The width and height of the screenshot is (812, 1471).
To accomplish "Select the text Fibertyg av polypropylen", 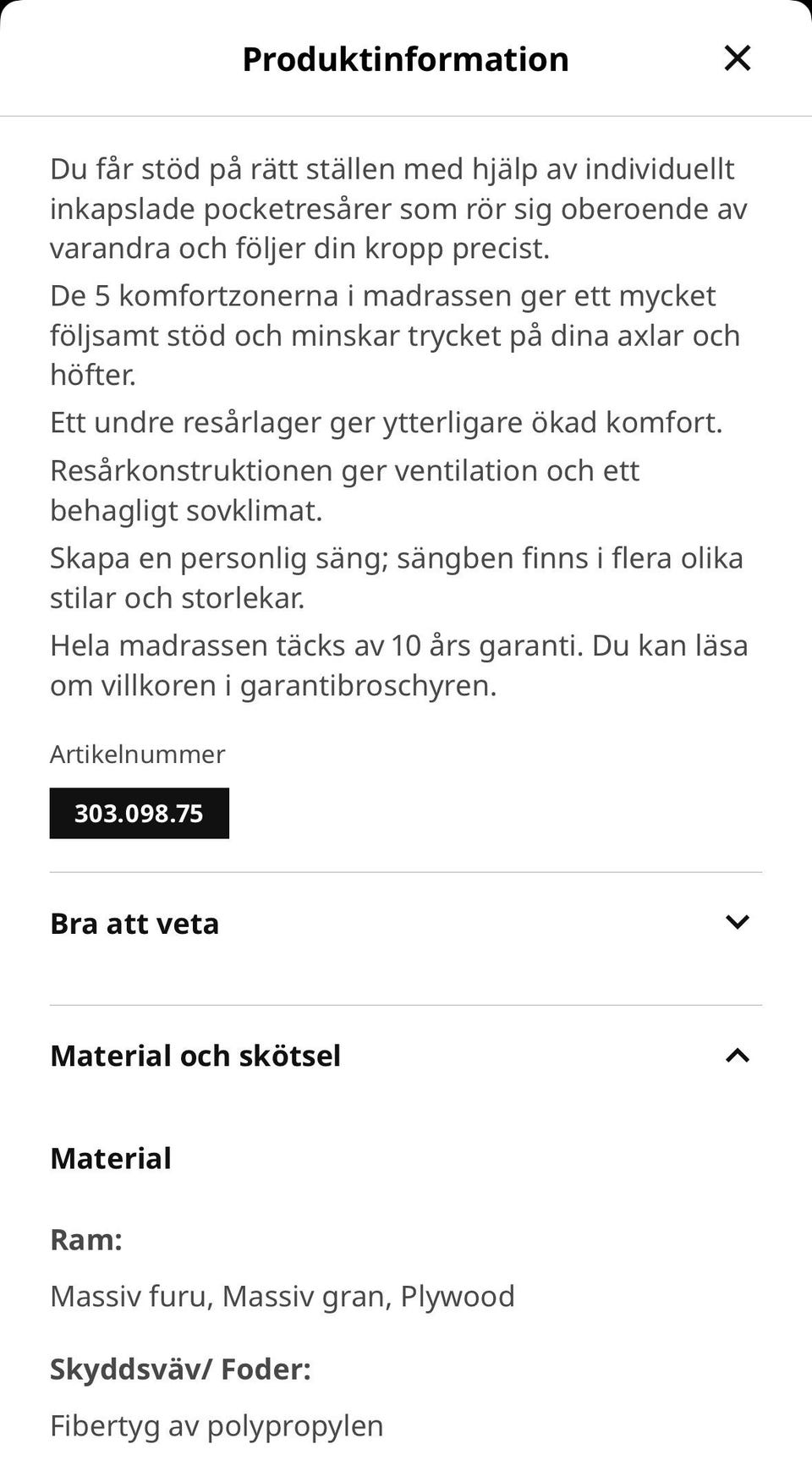I will click(x=217, y=1426).
